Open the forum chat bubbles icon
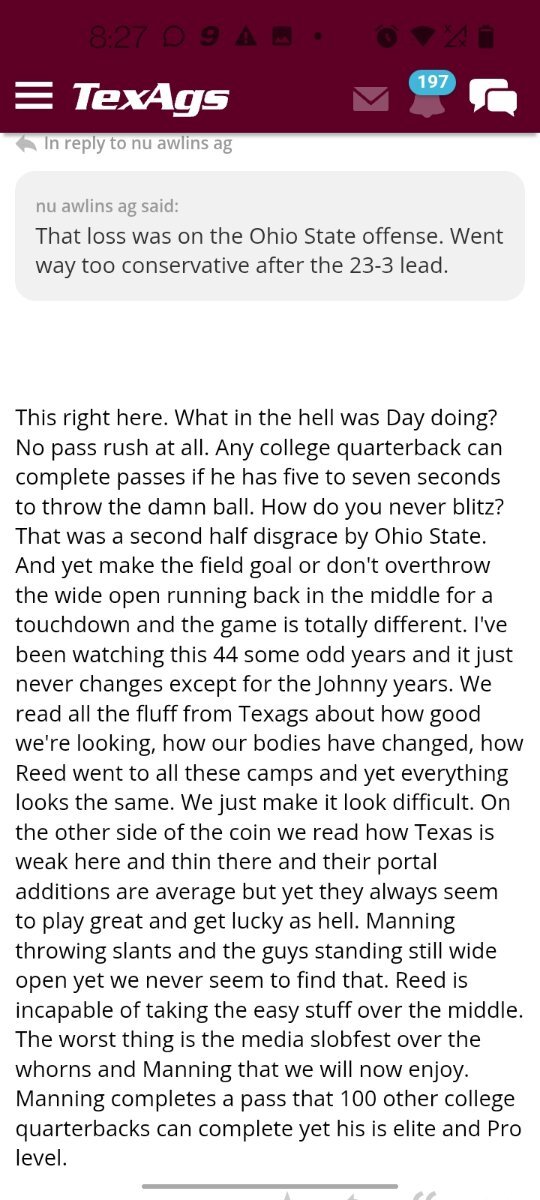The width and height of the screenshot is (540, 1200). (493, 98)
